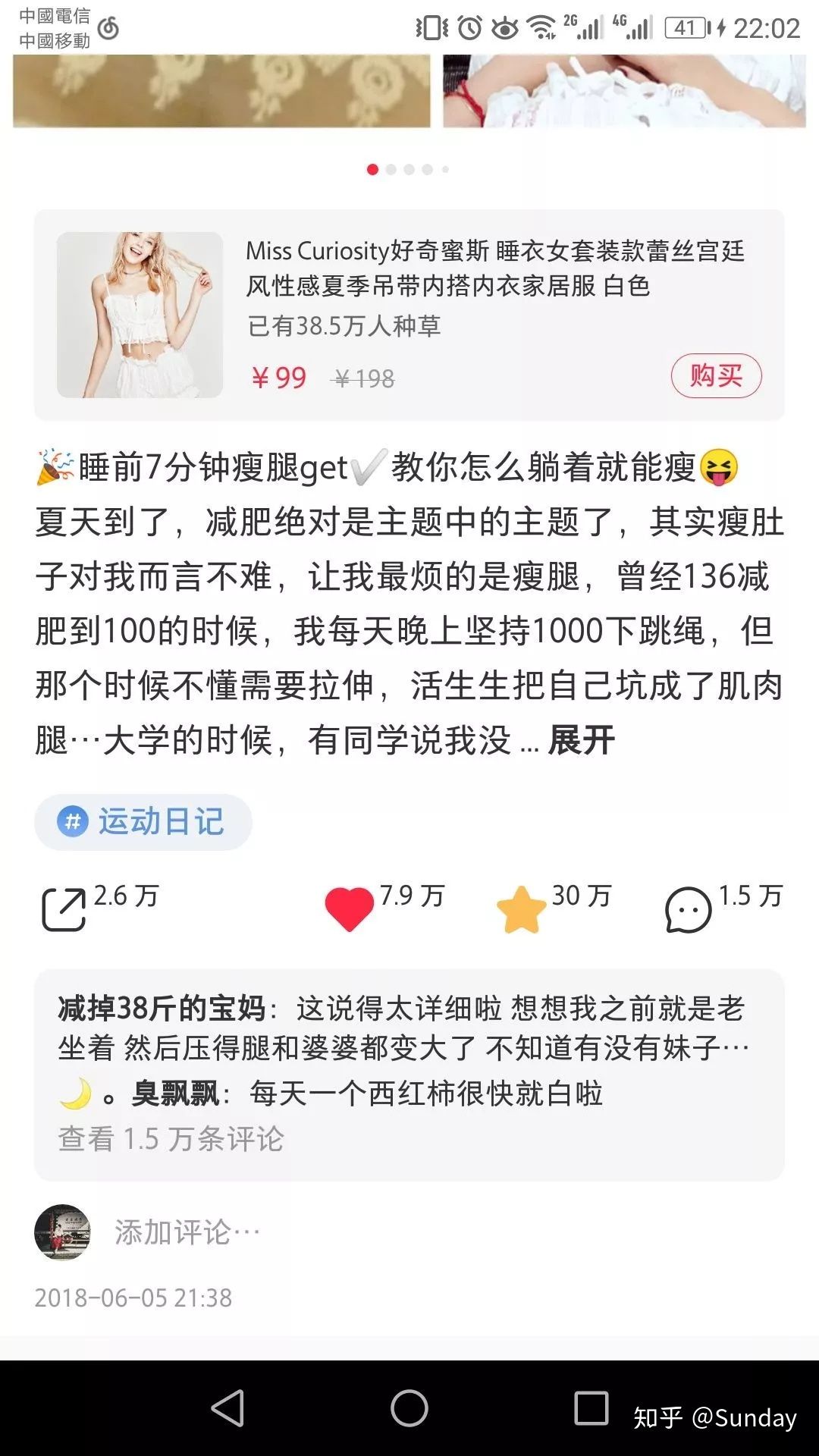Screen dimensions: 819x1456
Task: View all 1.5 万 comments
Action: point(171,1138)
